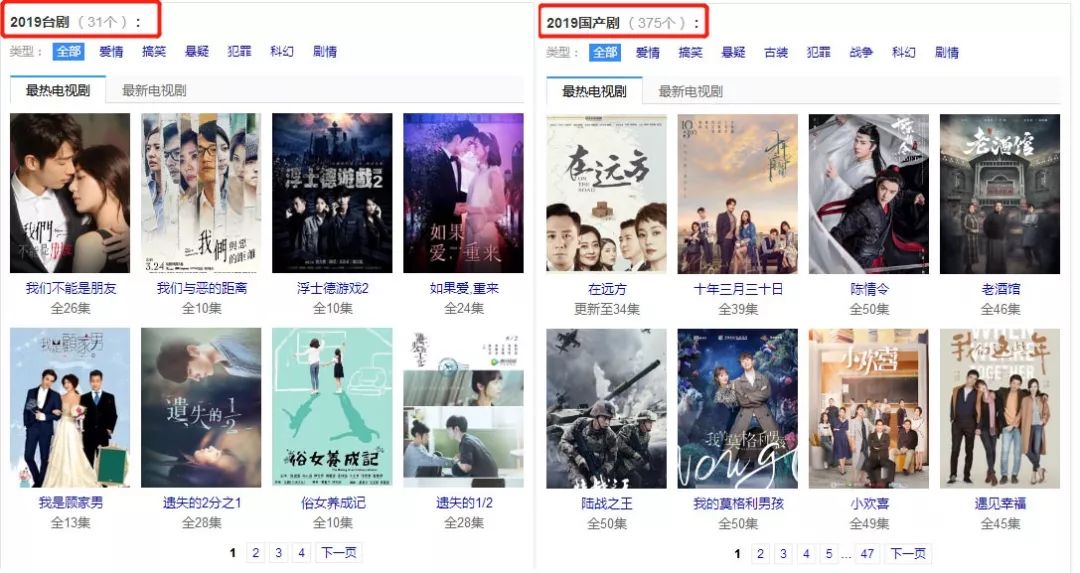The image size is (1080, 573).
Task: Open 我们不能是朋友 drama poster
Action: (70, 193)
